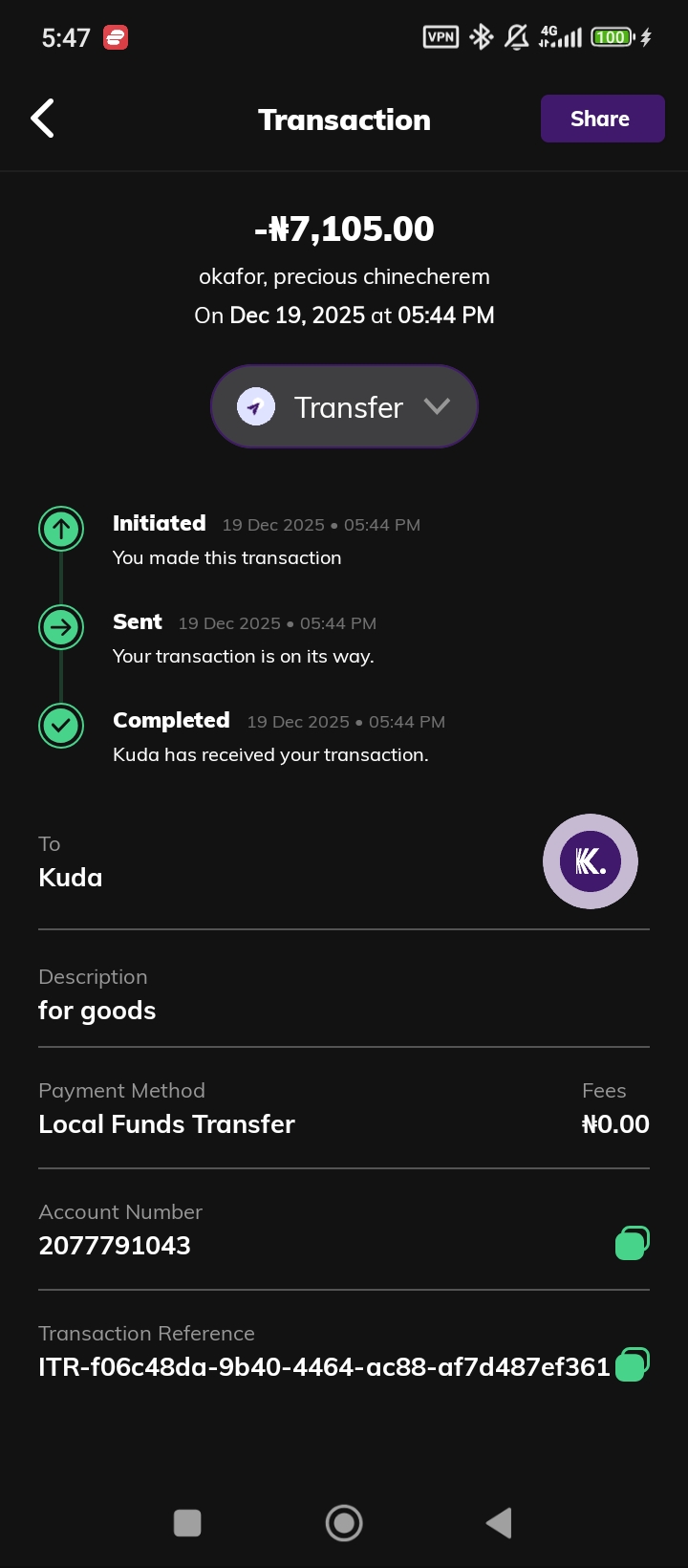This screenshot has height=1568, width=688.
Task: Open the Transfer category dropdown
Action: pos(344,406)
